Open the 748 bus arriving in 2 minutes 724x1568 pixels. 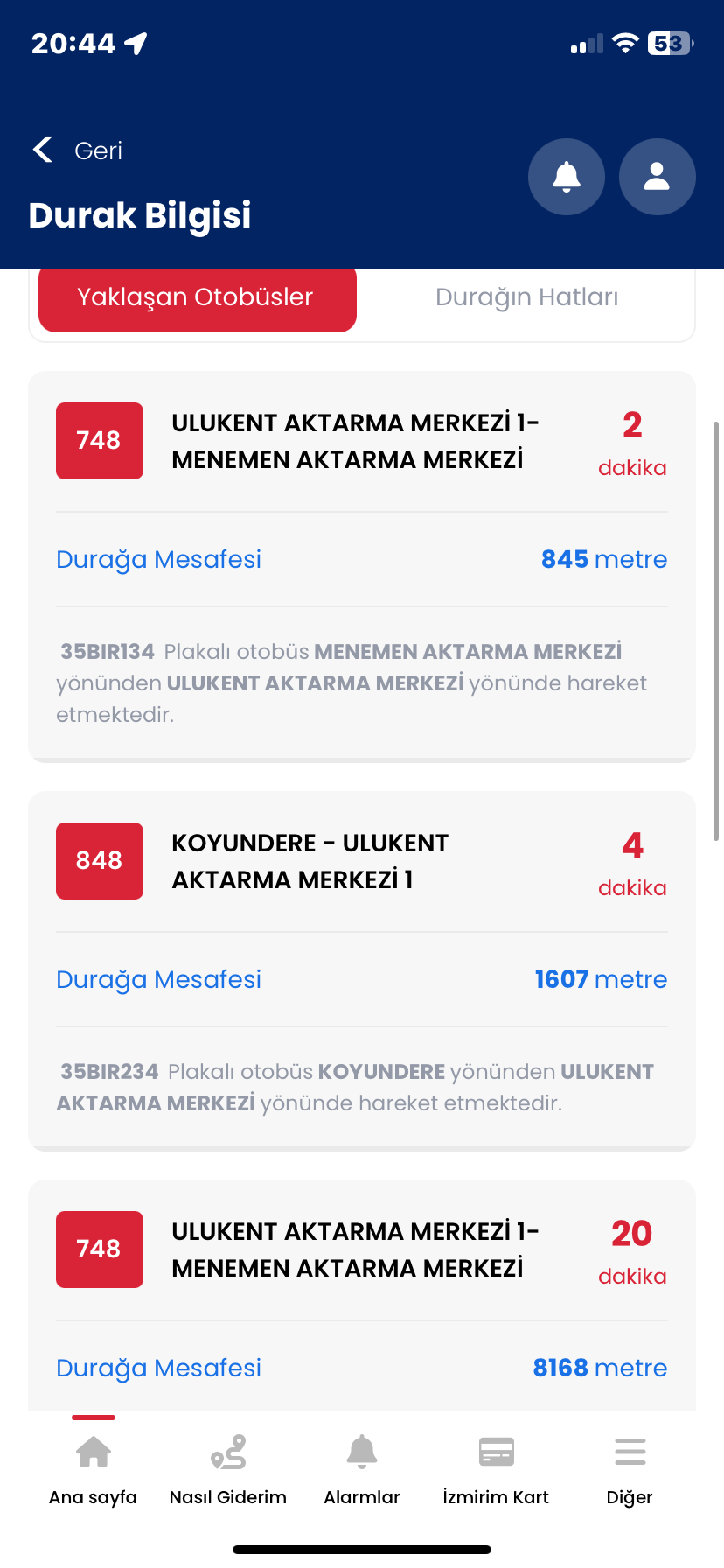[x=361, y=442]
